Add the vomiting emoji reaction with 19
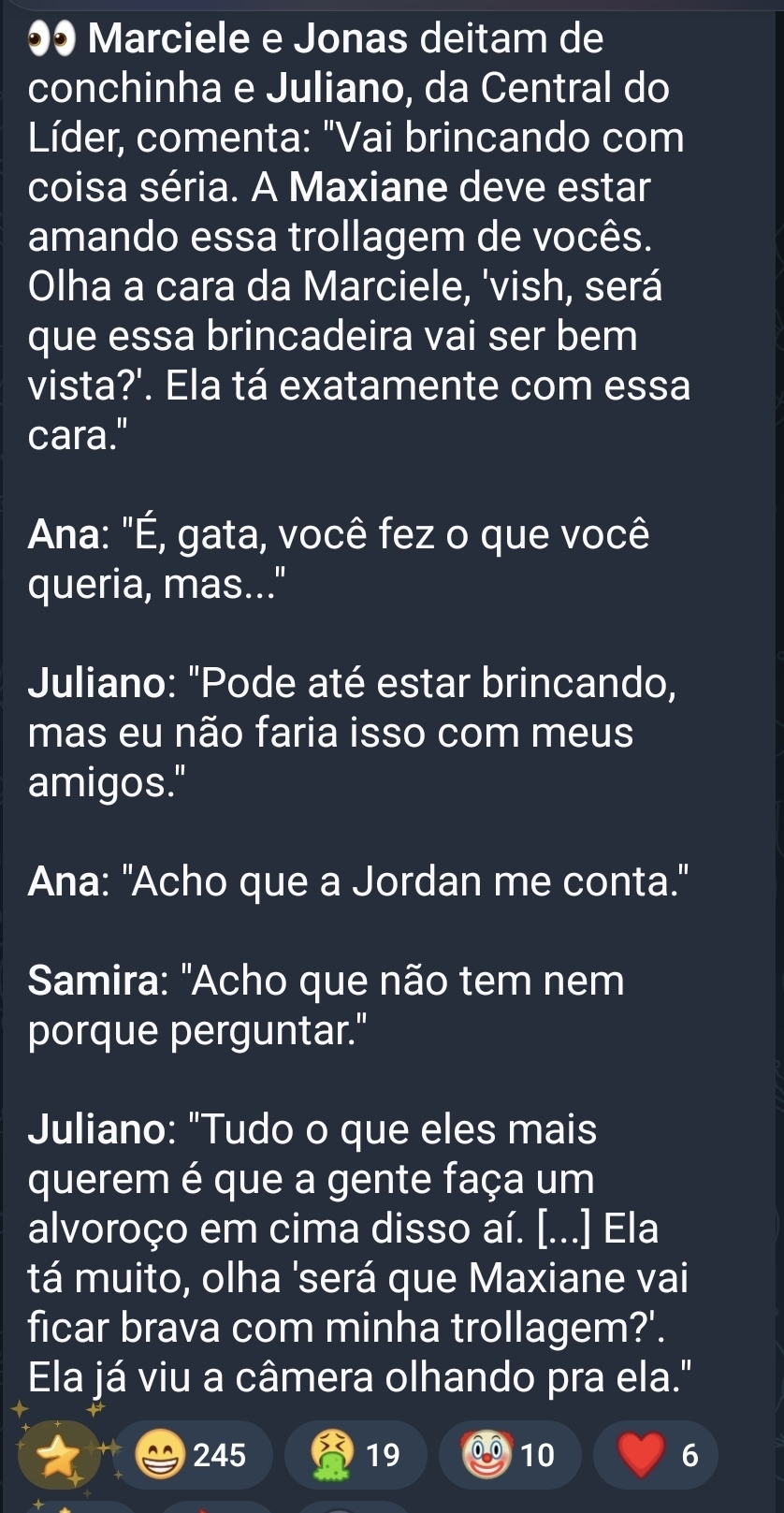Image resolution: width=784 pixels, height=1513 pixels. click(356, 1455)
